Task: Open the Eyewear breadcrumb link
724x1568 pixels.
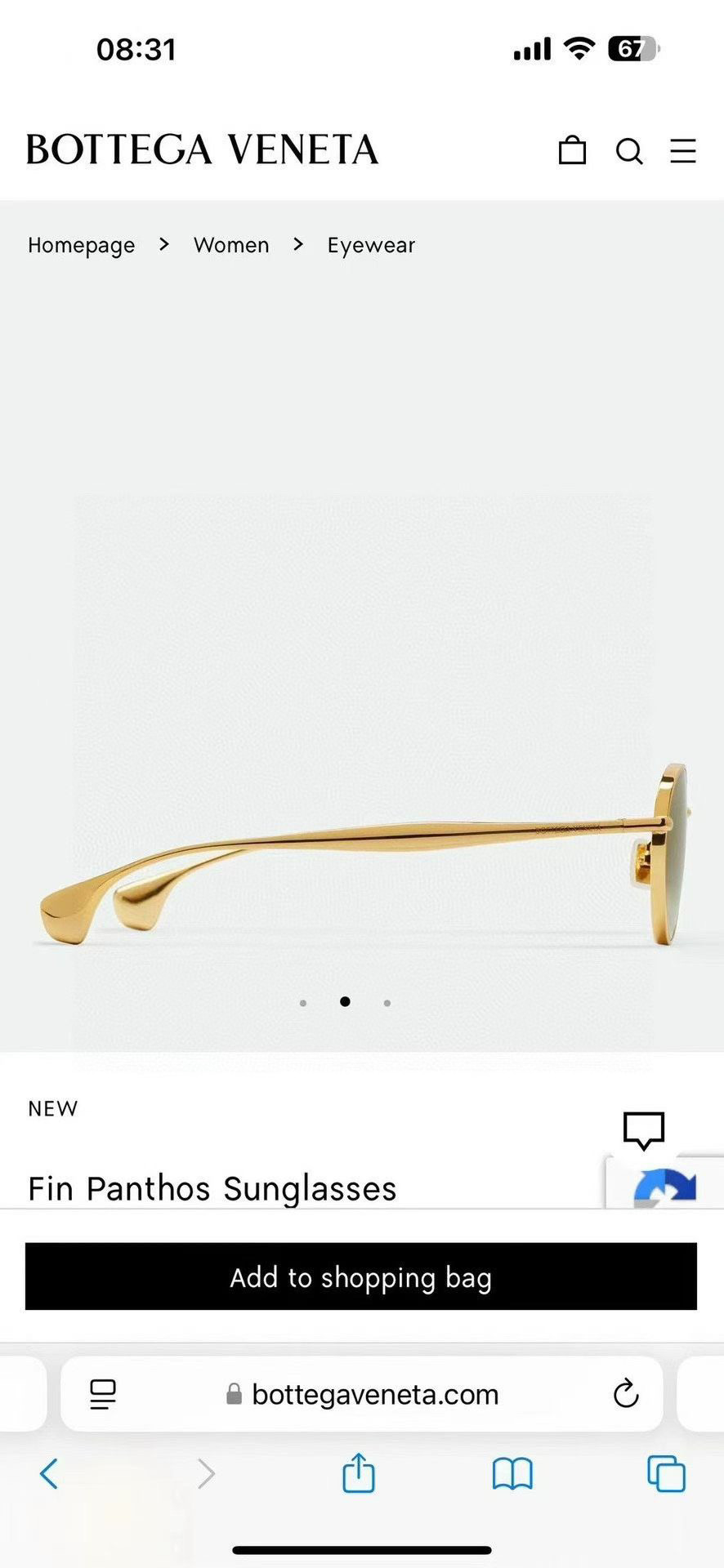Action: pyautogui.click(x=371, y=245)
